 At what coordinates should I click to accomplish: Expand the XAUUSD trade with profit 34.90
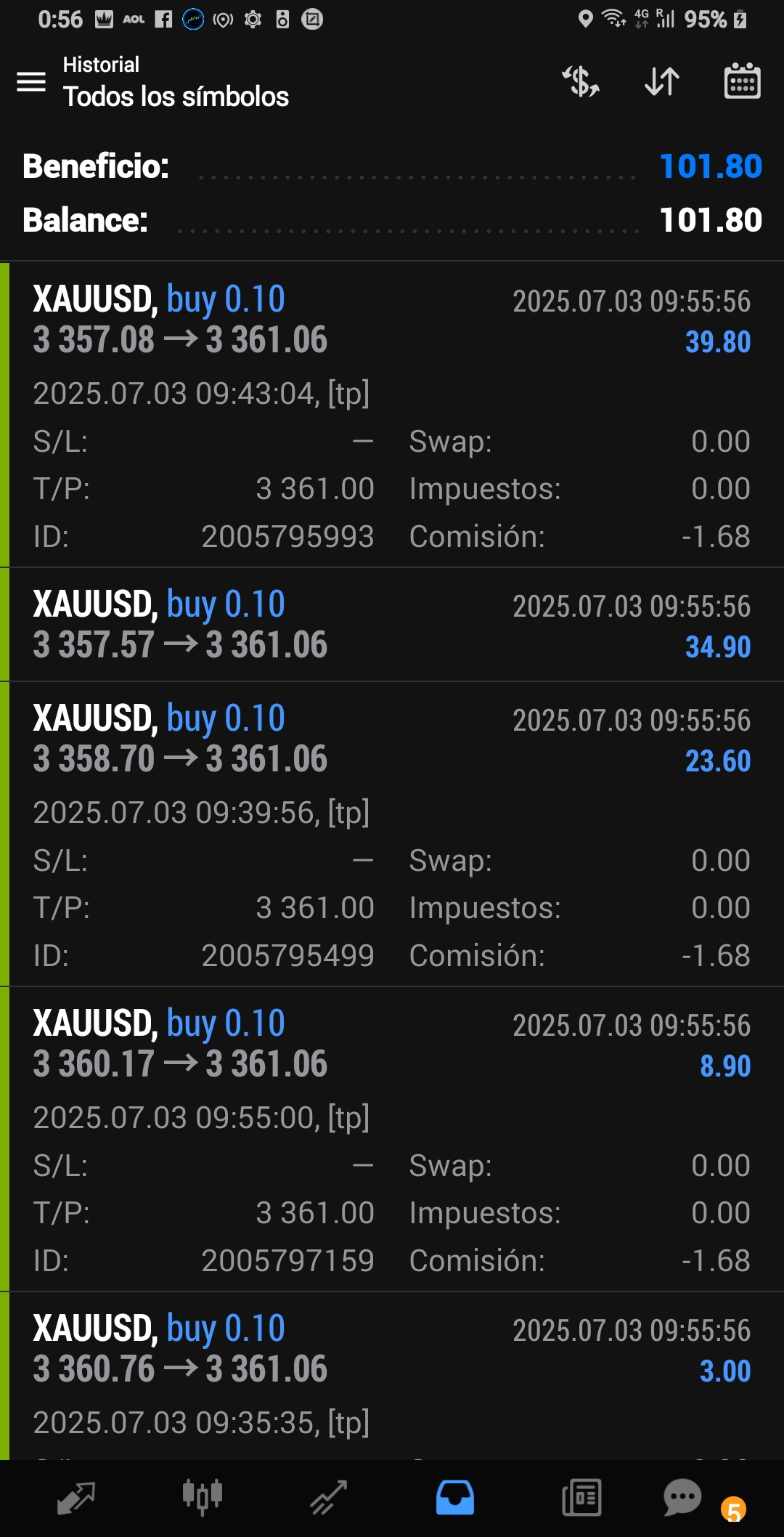[392, 624]
